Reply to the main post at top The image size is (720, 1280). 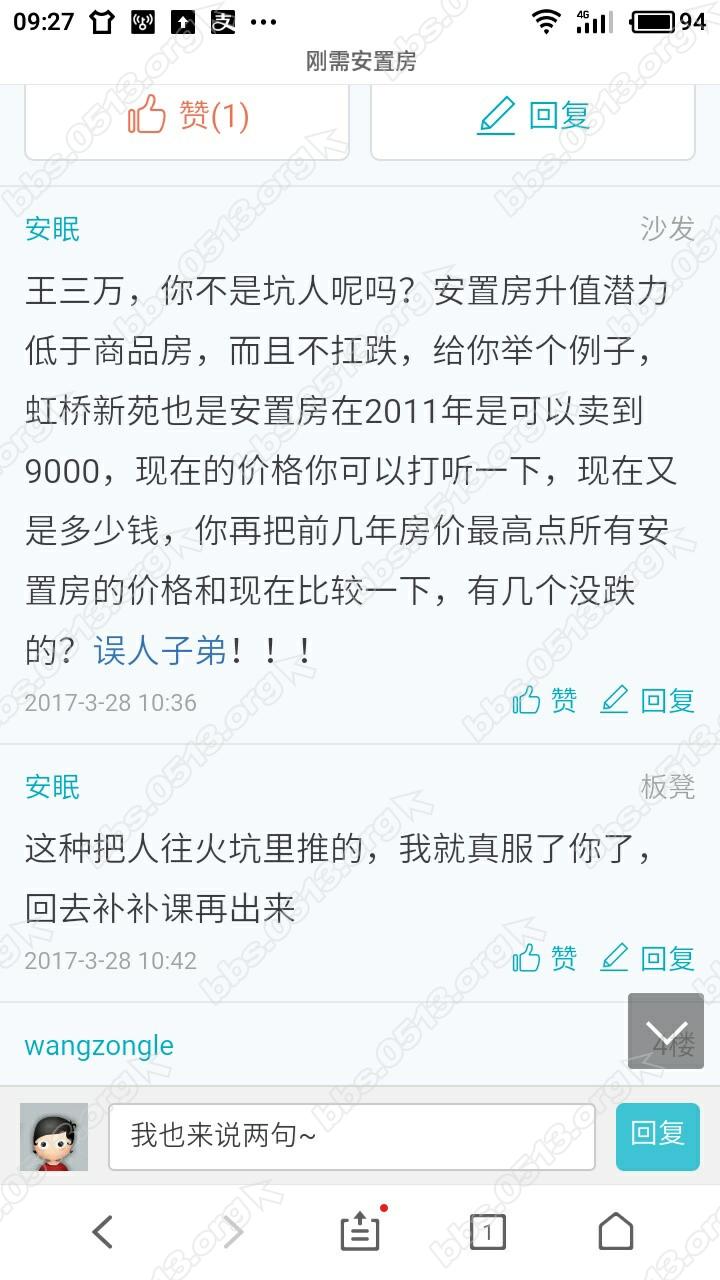click(533, 117)
